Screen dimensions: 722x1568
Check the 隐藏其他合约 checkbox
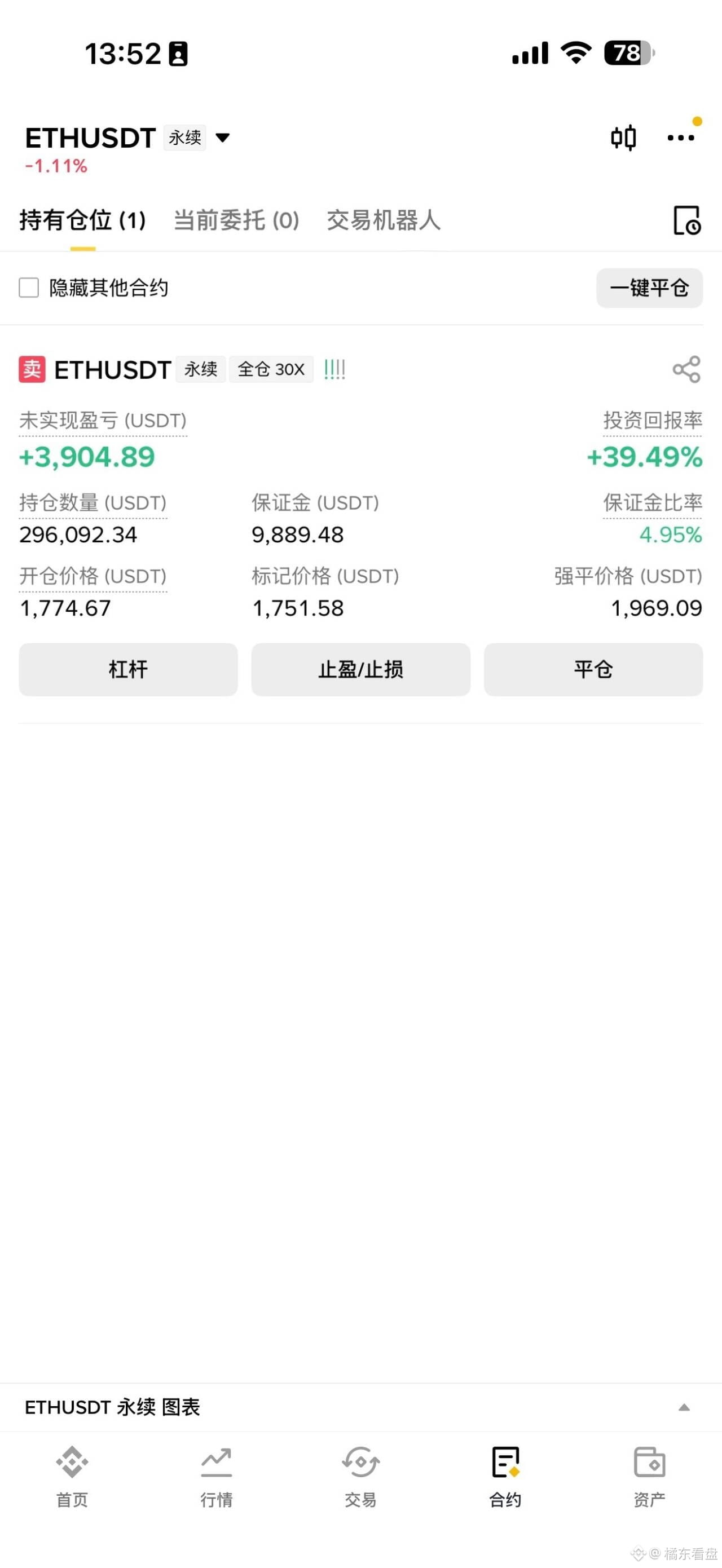pyautogui.click(x=29, y=288)
